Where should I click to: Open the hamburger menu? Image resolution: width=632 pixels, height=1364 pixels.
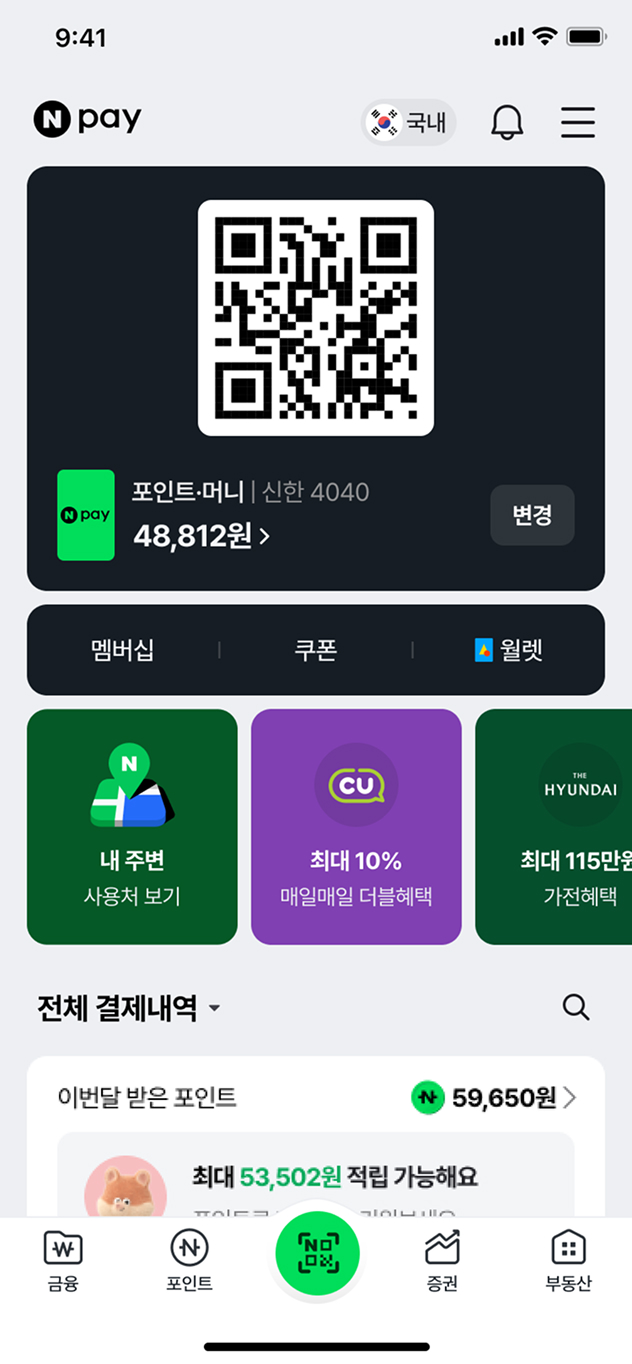[577, 123]
